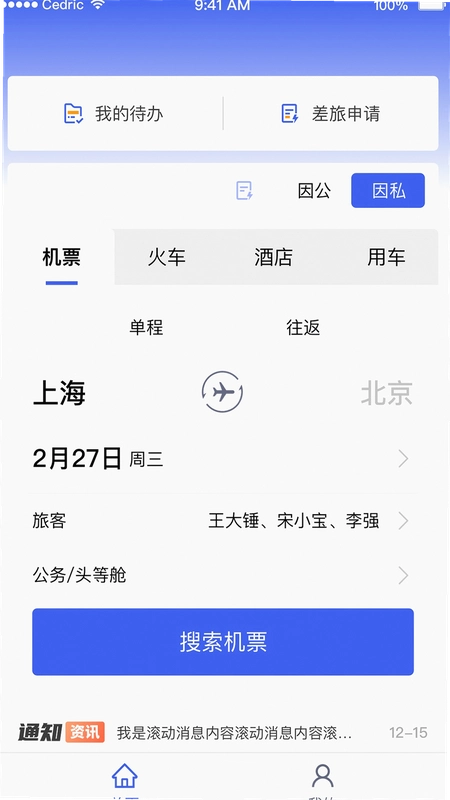Switch to the 酒店 tab

(x=273, y=257)
